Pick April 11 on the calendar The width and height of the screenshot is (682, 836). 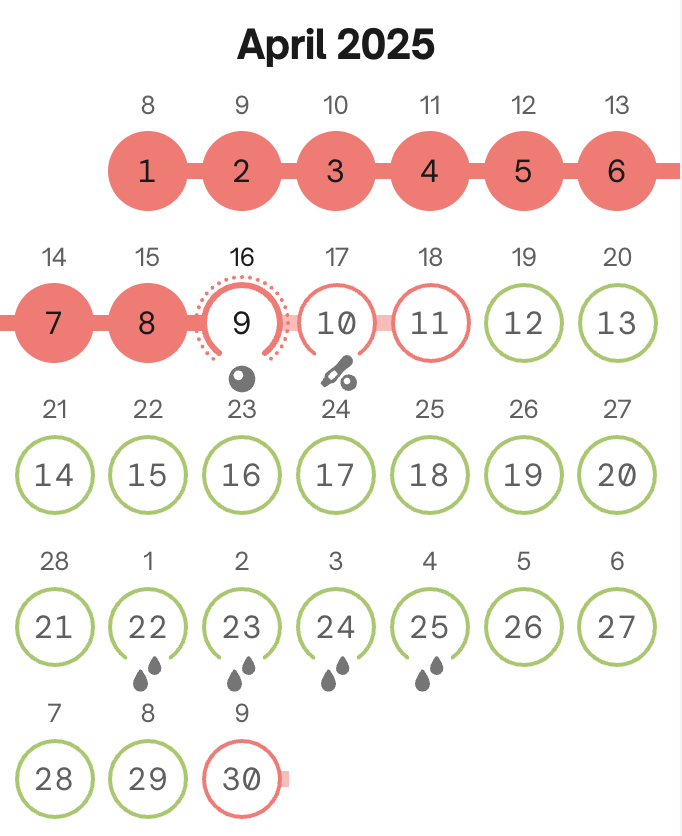(430, 323)
